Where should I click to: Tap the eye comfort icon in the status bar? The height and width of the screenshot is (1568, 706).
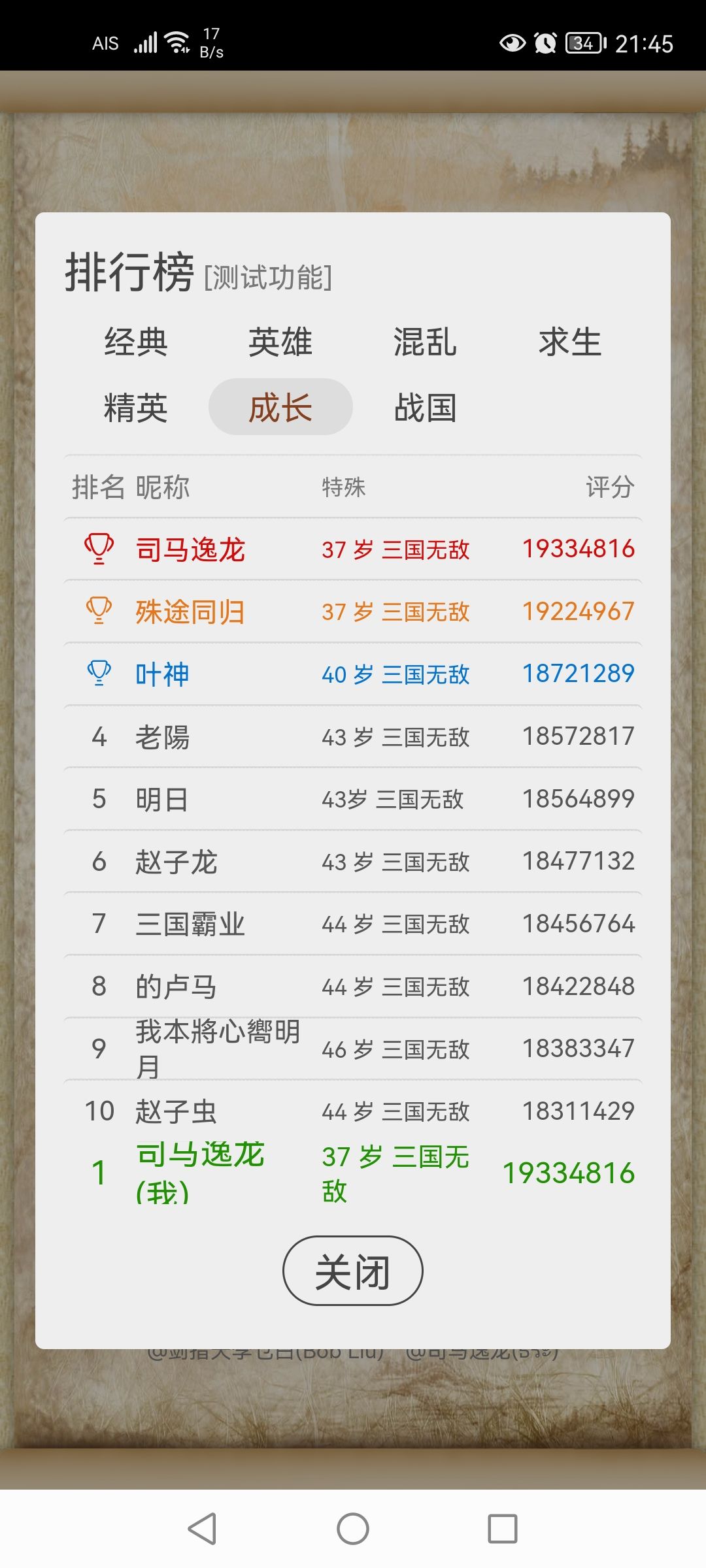513,43
